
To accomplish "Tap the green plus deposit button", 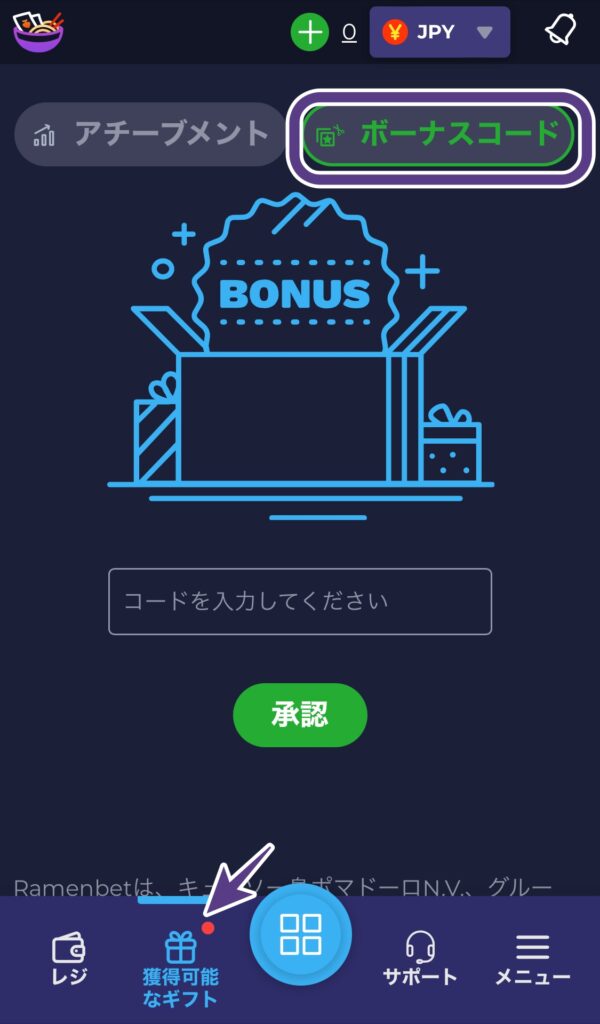I will point(309,32).
